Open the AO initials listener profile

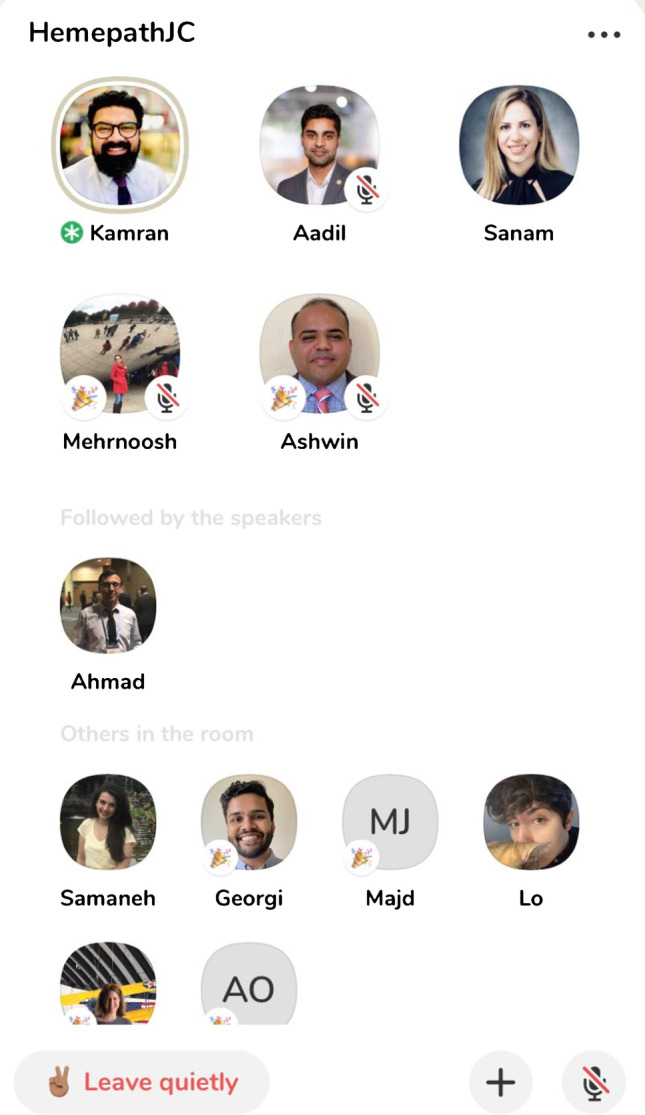click(249, 985)
